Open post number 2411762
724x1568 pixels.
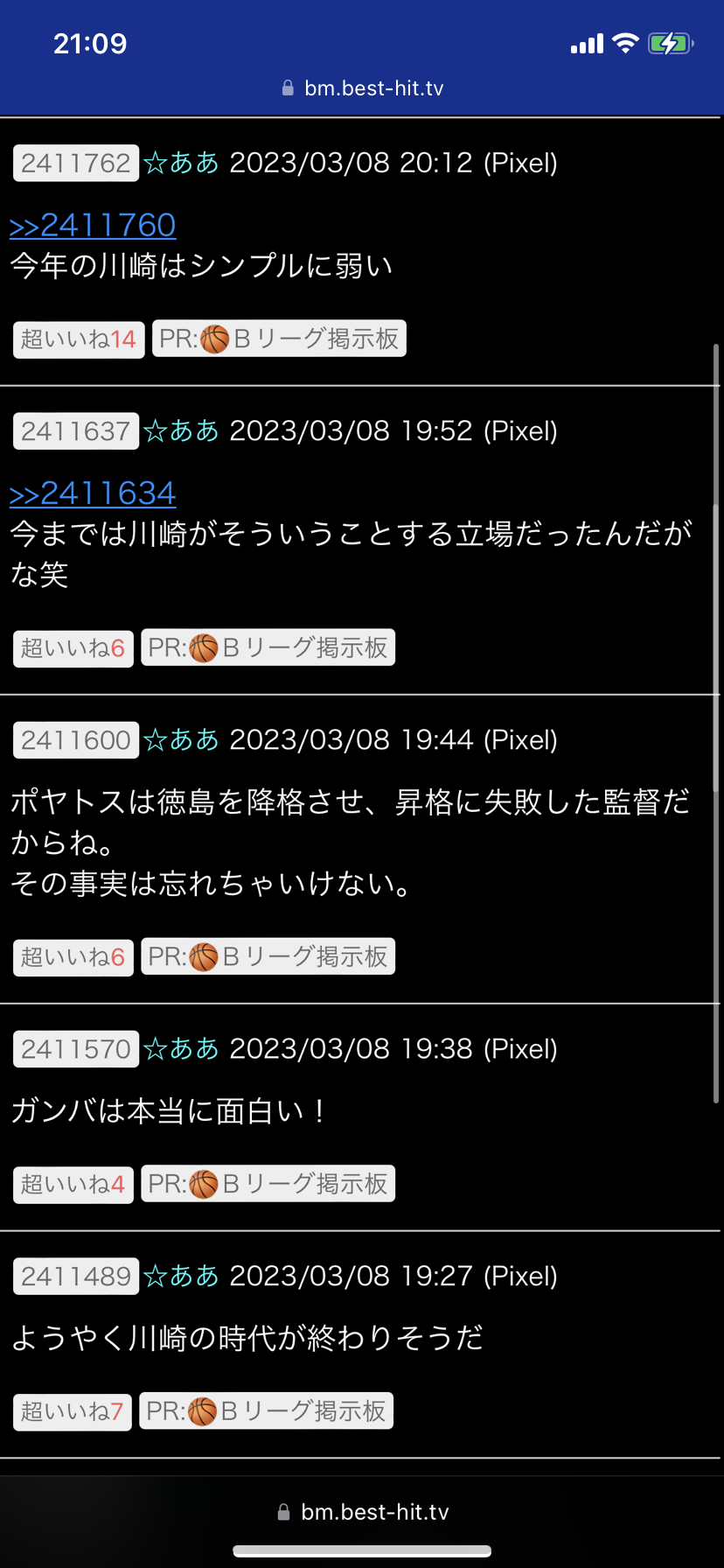click(76, 163)
